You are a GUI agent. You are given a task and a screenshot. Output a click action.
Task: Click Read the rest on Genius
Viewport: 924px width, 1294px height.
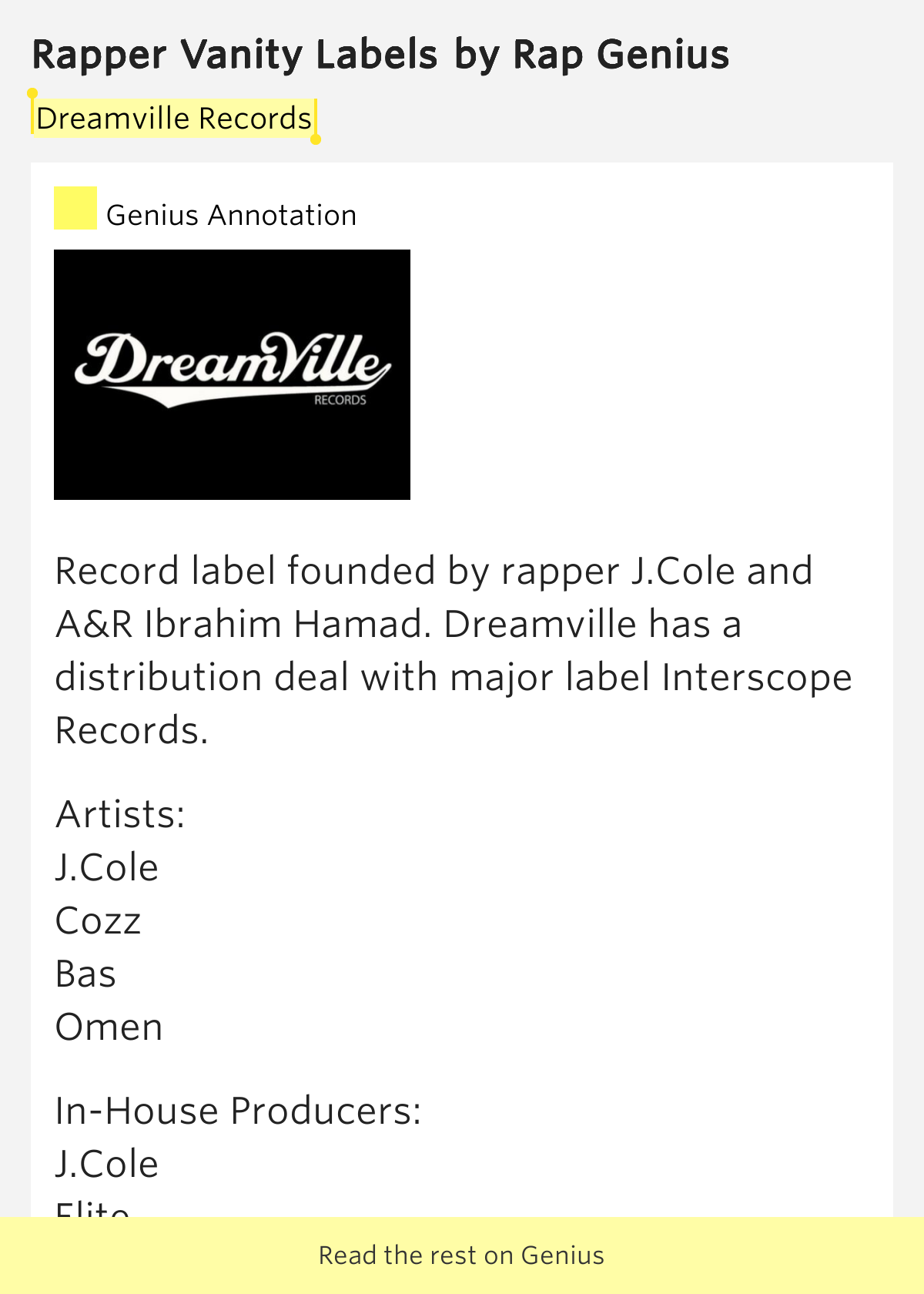(x=460, y=1254)
